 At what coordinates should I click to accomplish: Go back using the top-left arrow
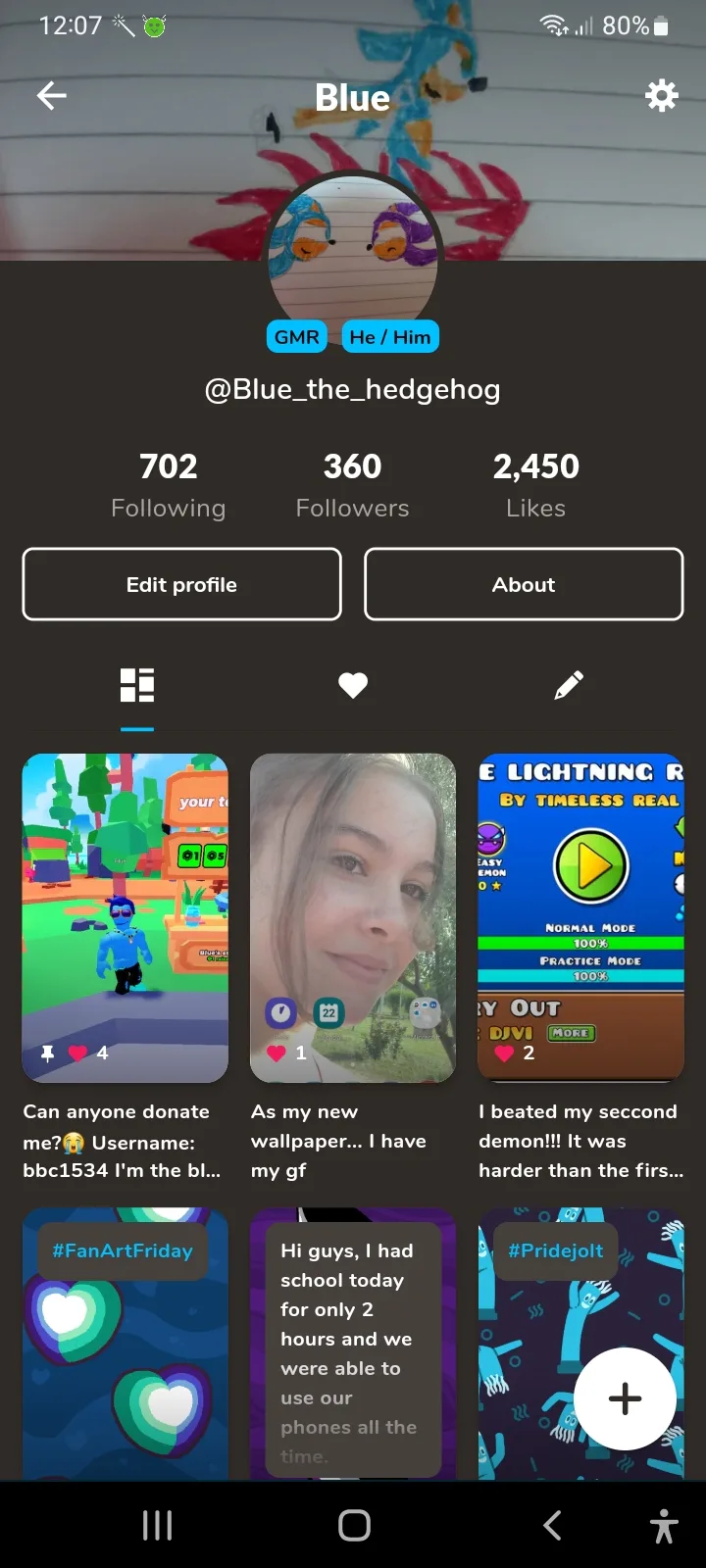(x=52, y=95)
